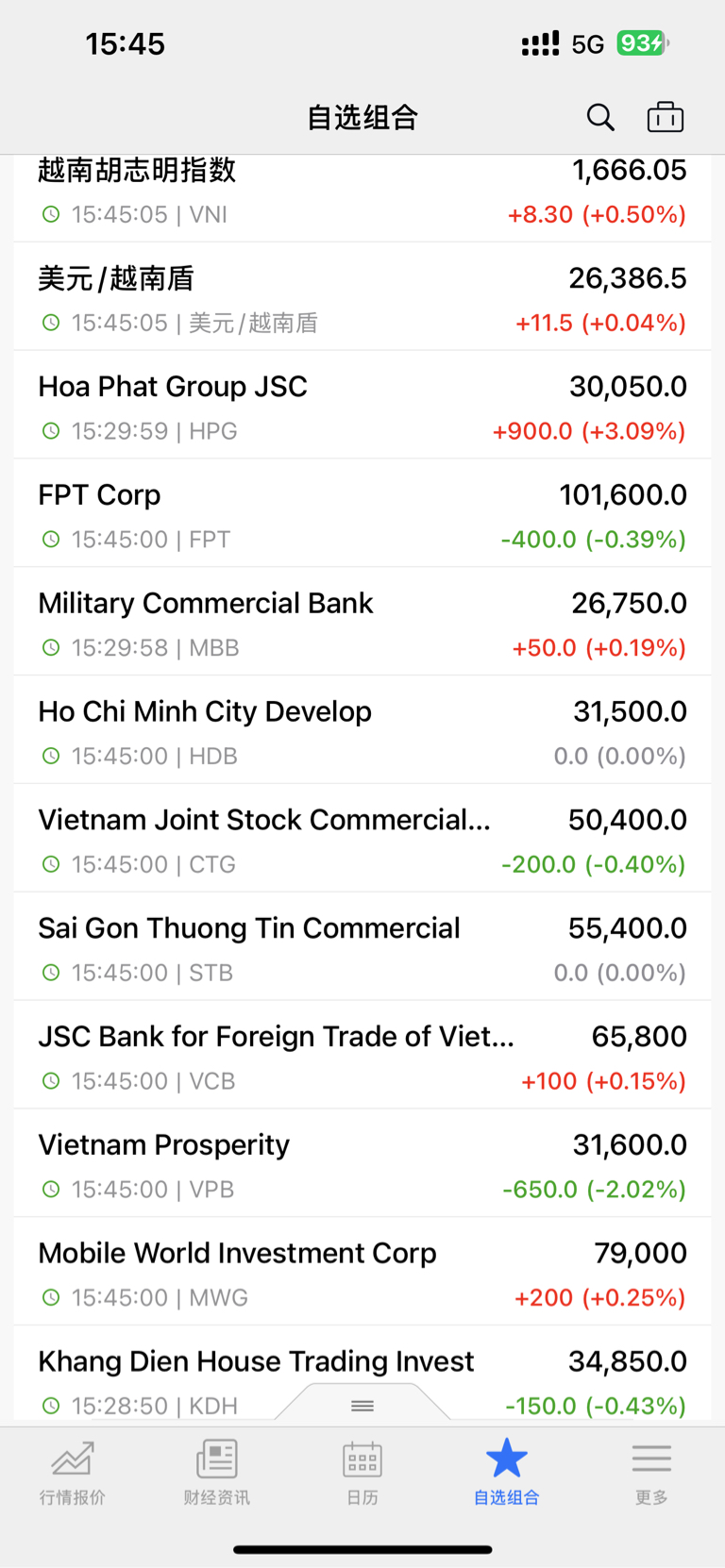Open Hoa Phat Group JSC quote
The image size is (725, 1568).
[x=362, y=405]
